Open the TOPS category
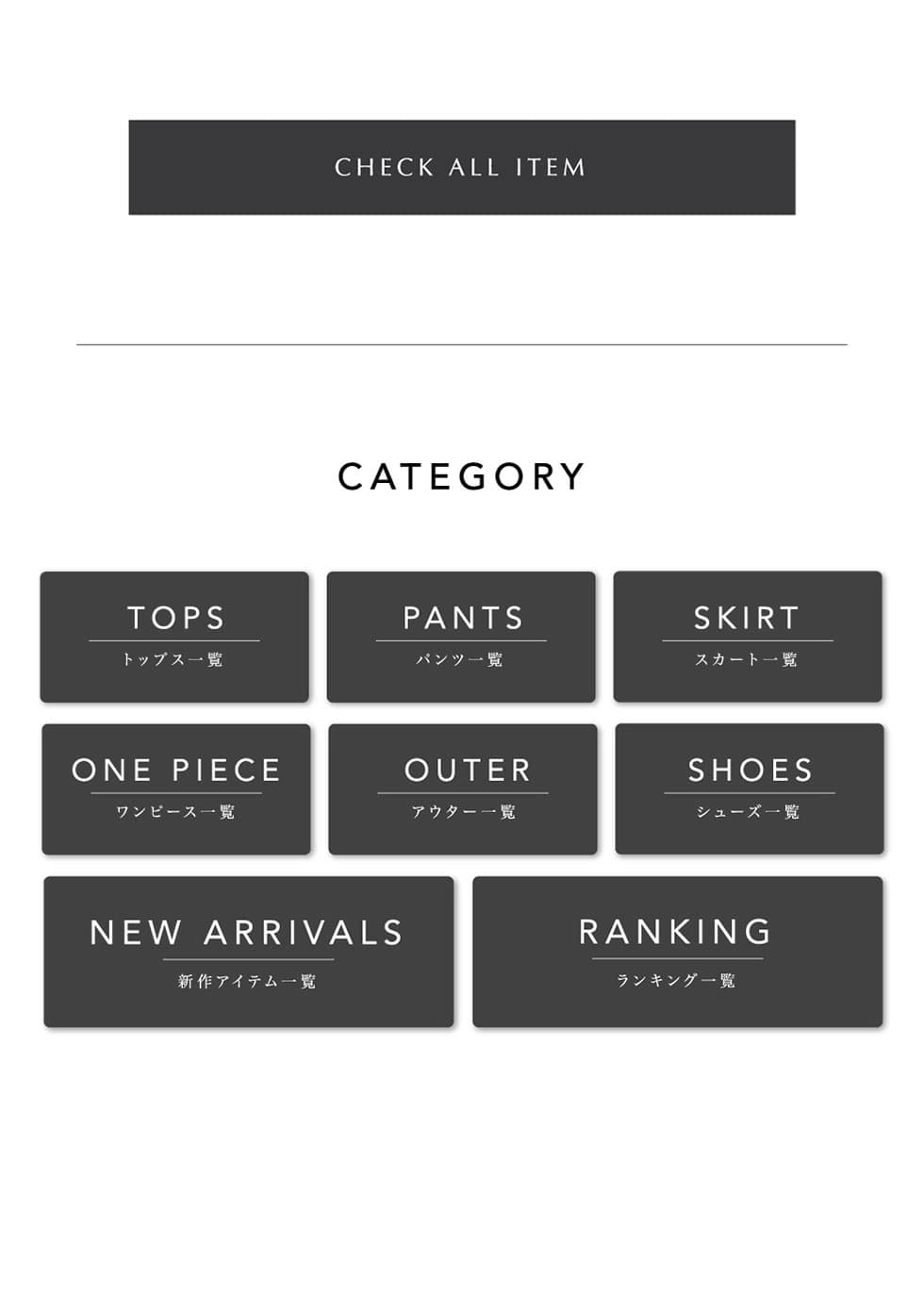The image size is (924, 1312). [x=174, y=637]
